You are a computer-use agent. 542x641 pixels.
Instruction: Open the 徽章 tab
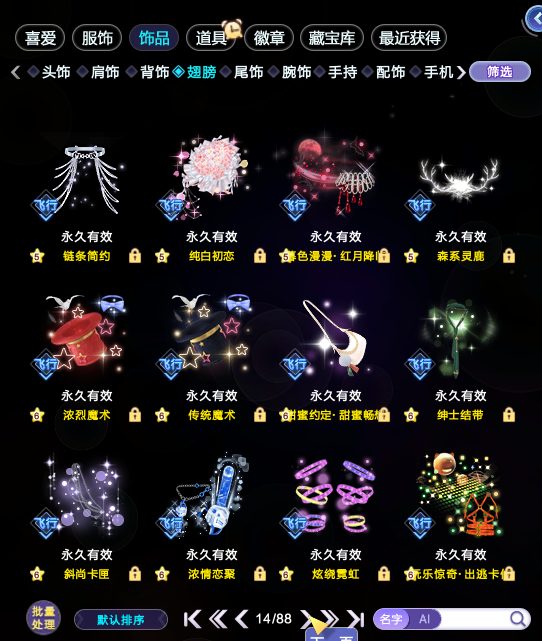269,38
